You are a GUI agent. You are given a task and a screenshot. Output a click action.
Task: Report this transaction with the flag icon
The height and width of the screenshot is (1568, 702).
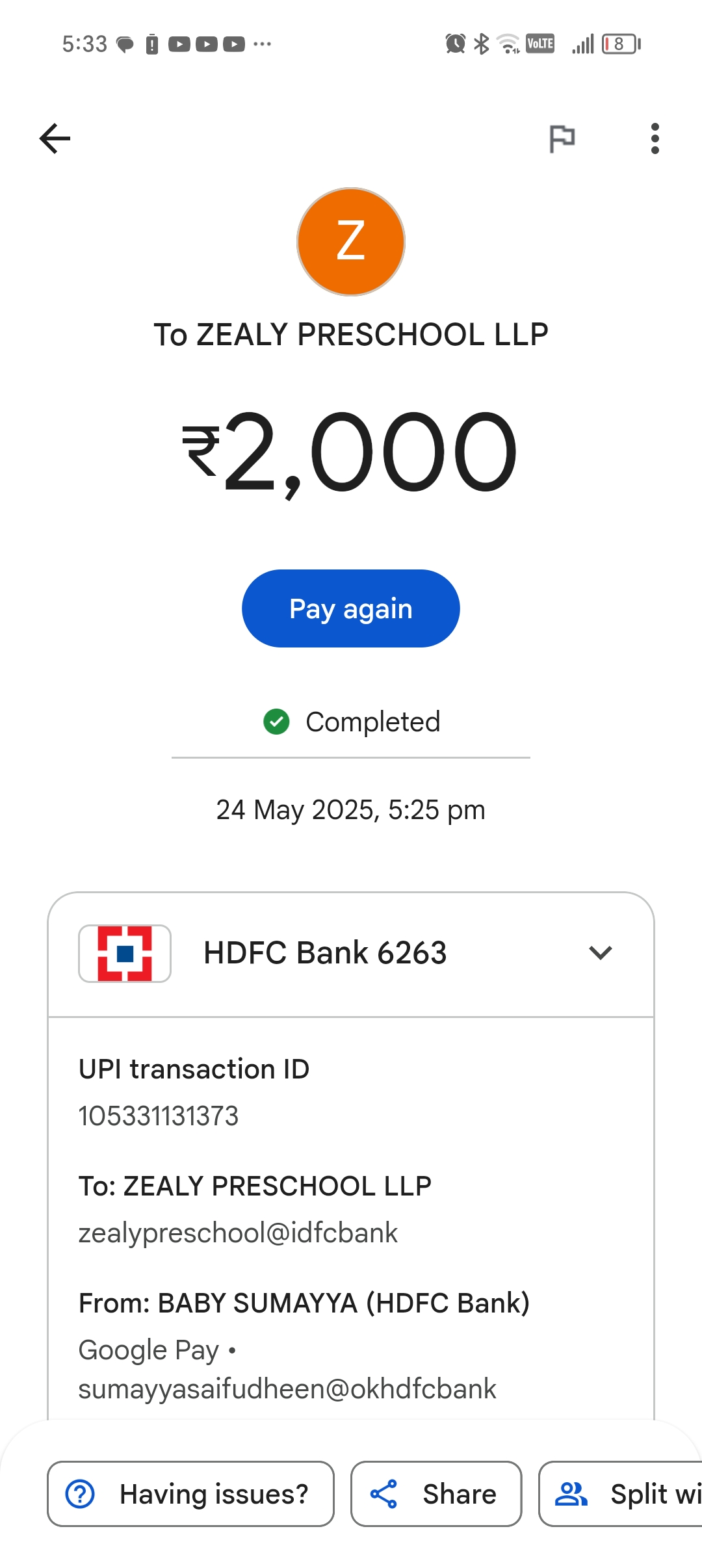tap(562, 138)
